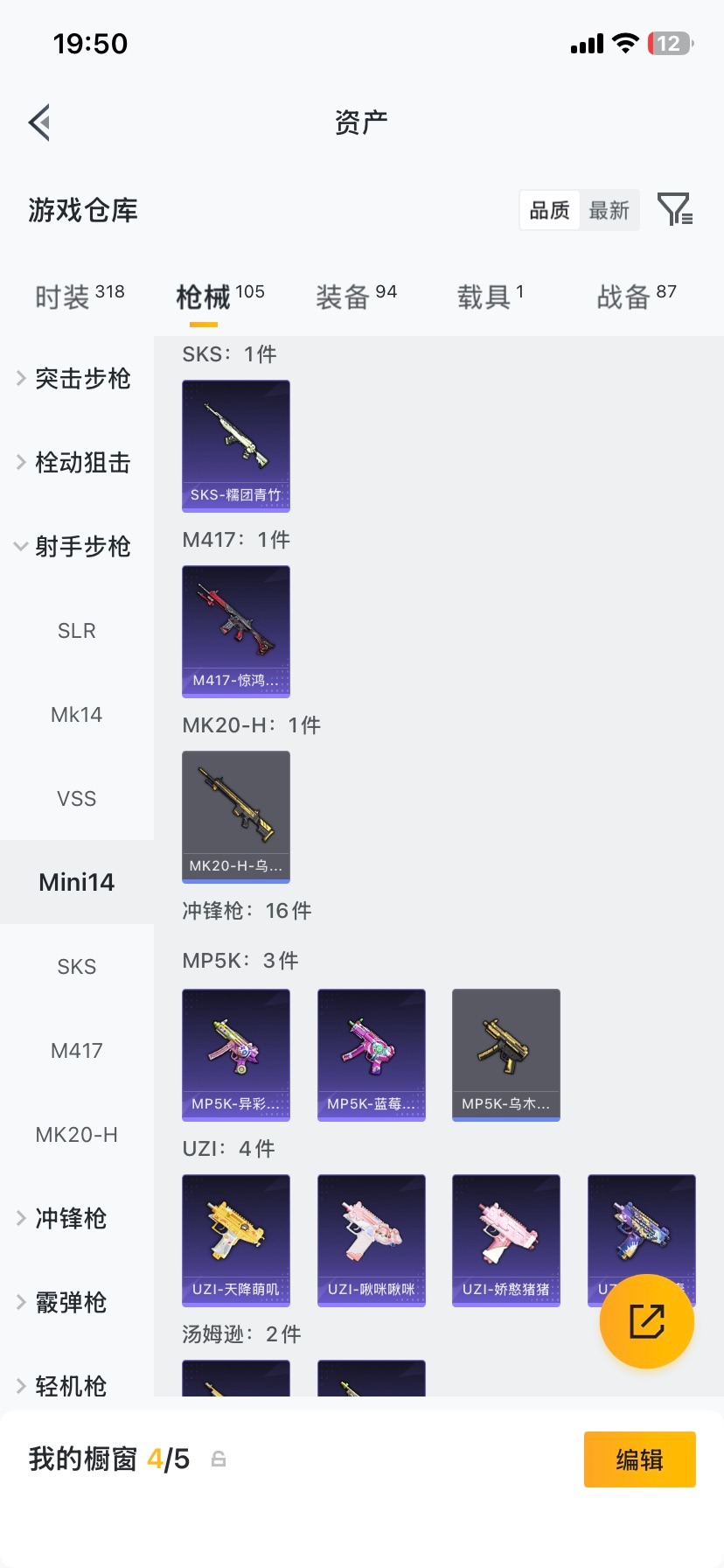This screenshot has height=1568, width=724.
Task: Tap the back arrow at top left
Action: (x=38, y=122)
